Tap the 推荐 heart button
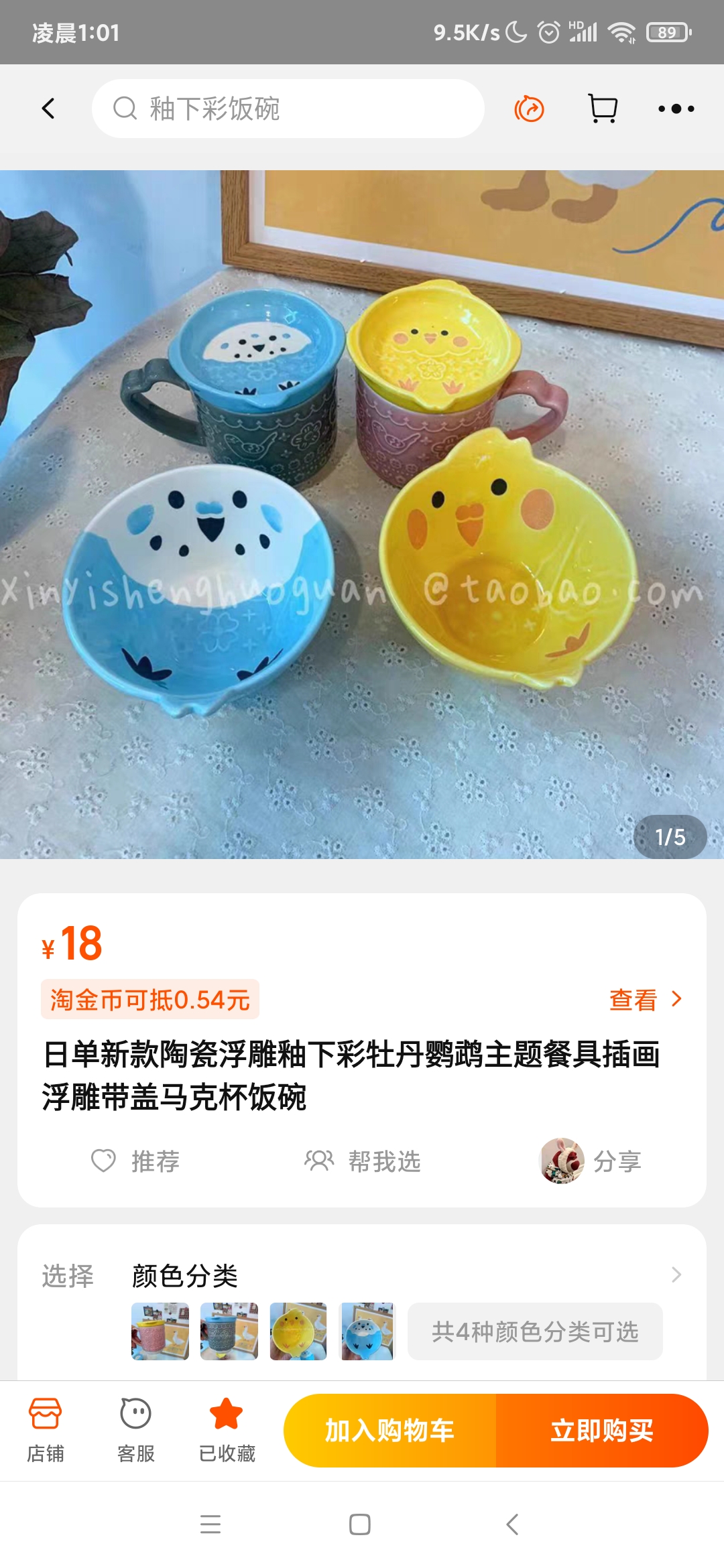The width and height of the screenshot is (724, 1568). 135,1161
